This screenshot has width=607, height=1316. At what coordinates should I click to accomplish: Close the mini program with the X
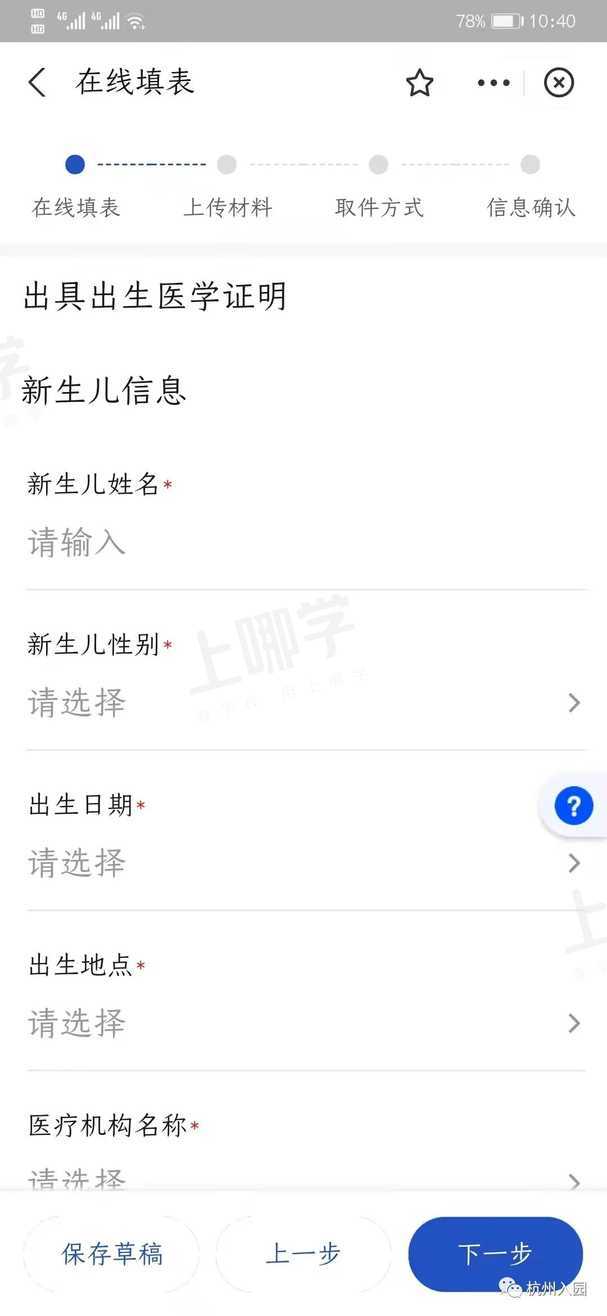point(559,83)
